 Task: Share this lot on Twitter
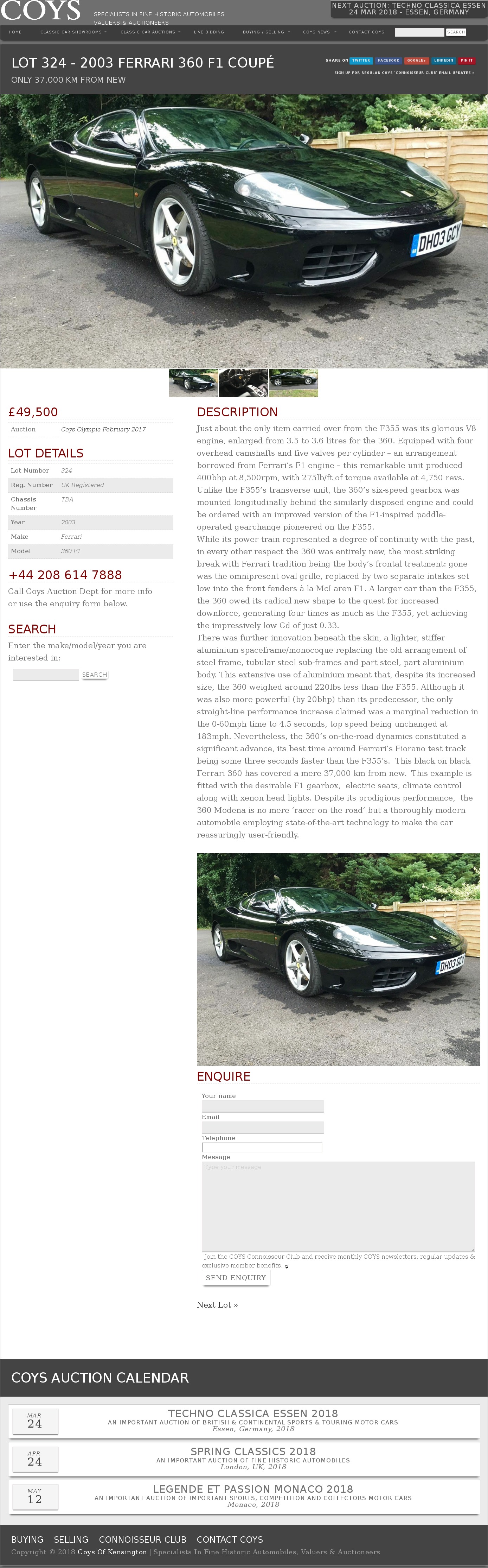pos(361,60)
